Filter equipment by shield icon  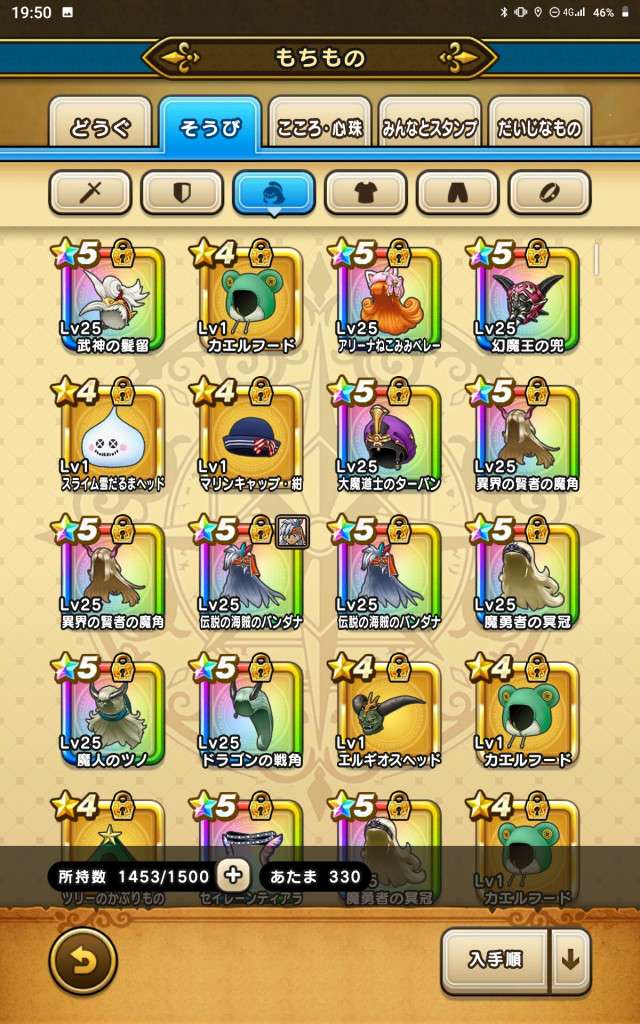coord(182,193)
